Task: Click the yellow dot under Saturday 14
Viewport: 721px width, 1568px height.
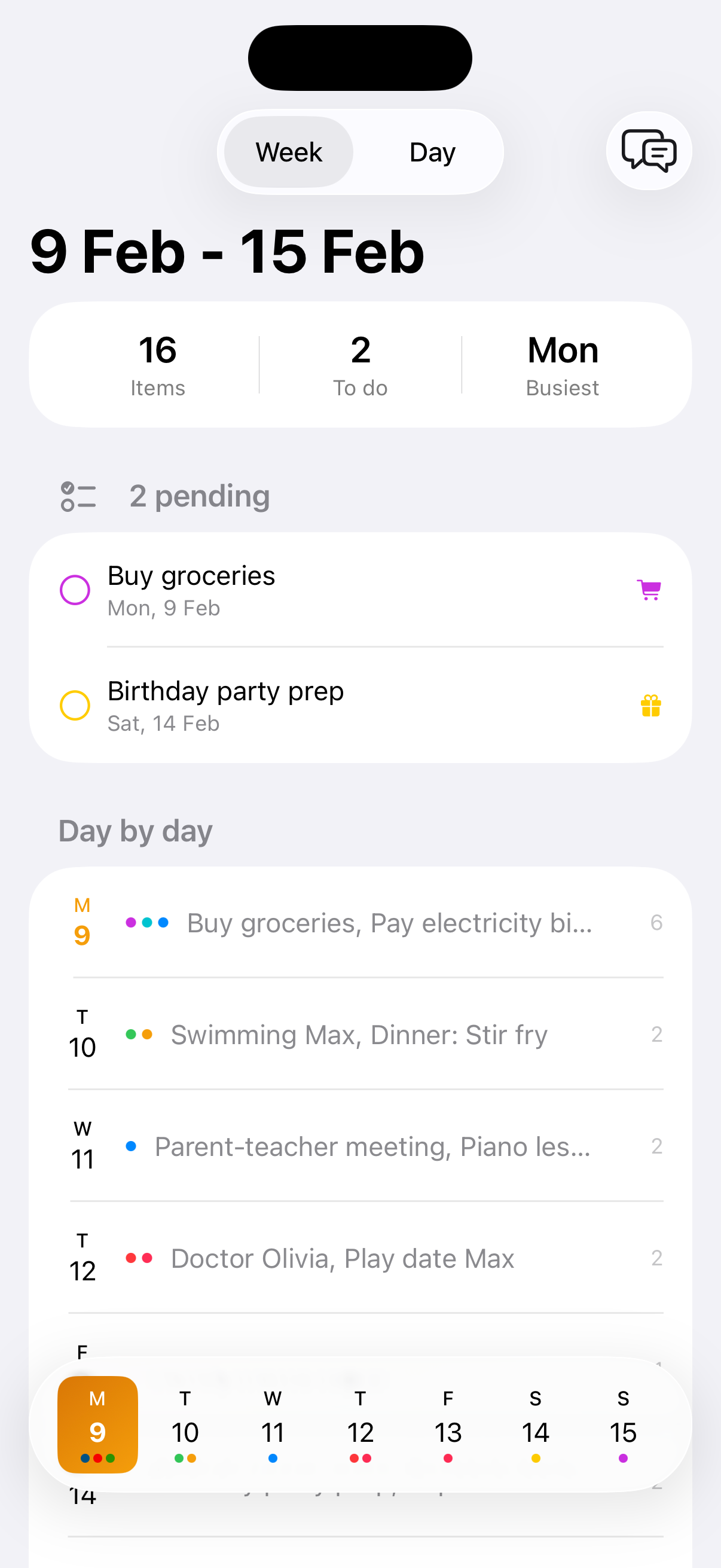Action: [x=536, y=1458]
